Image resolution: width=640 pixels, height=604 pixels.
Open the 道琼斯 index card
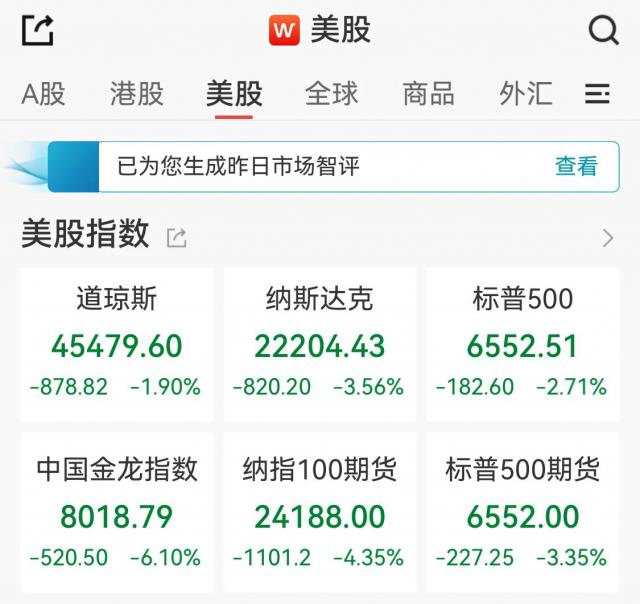[x=117, y=344]
